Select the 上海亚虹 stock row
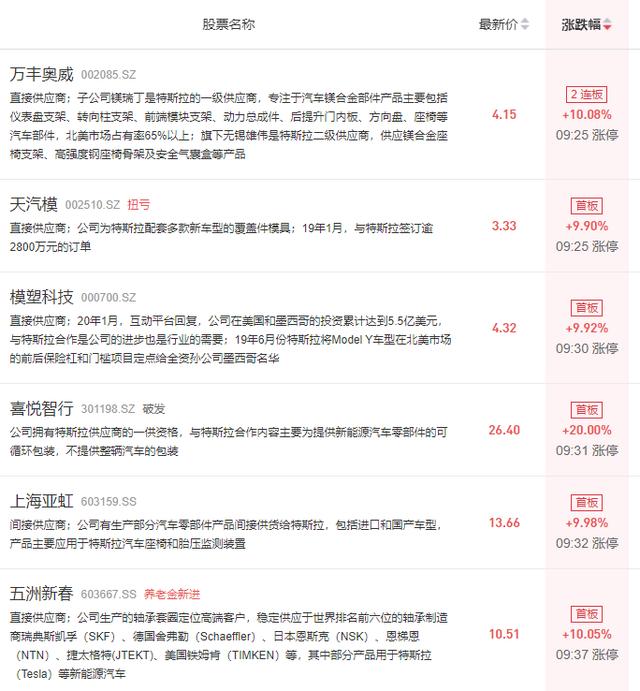640x691 pixels. coord(41,501)
